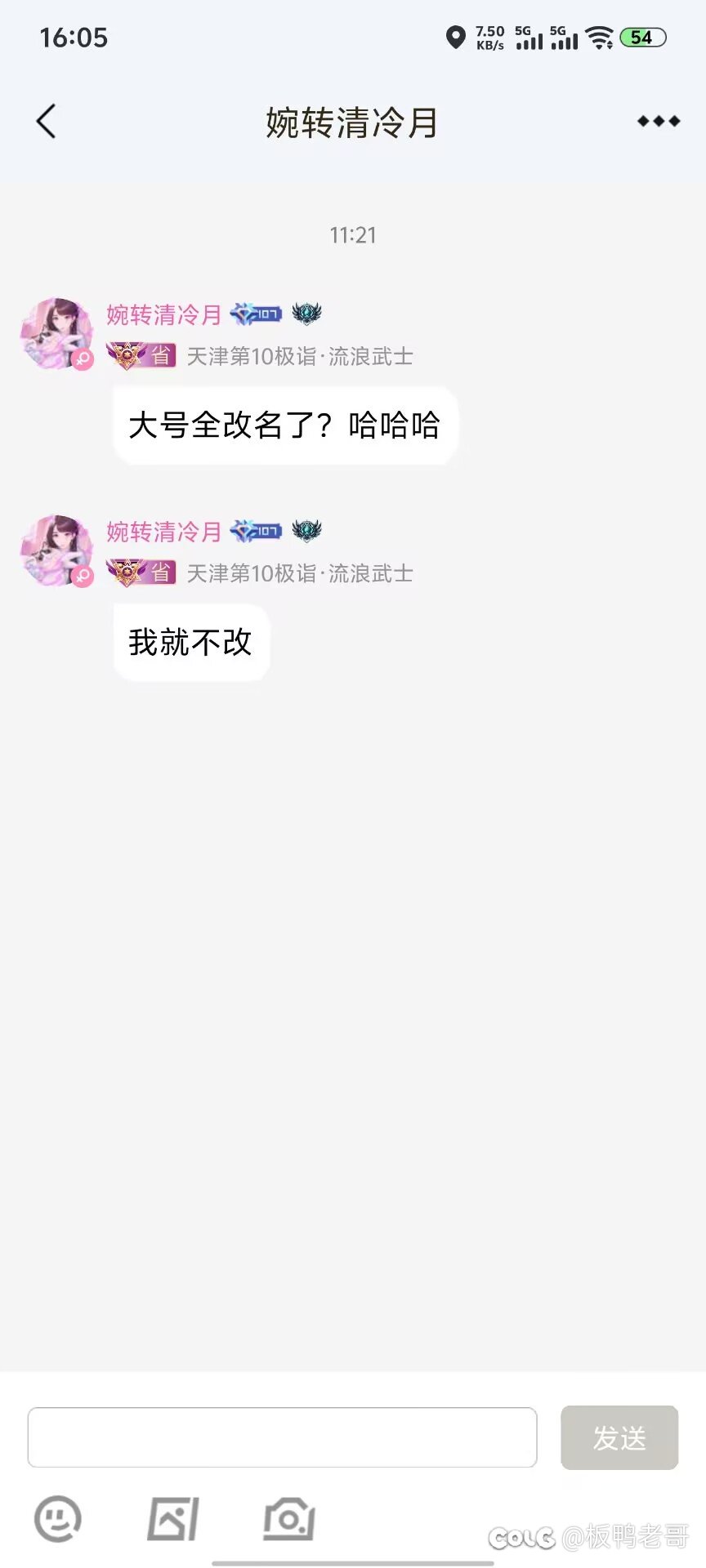Attach a picture from the gallery
The width and height of the screenshot is (706, 1568).
pos(173,1519)
